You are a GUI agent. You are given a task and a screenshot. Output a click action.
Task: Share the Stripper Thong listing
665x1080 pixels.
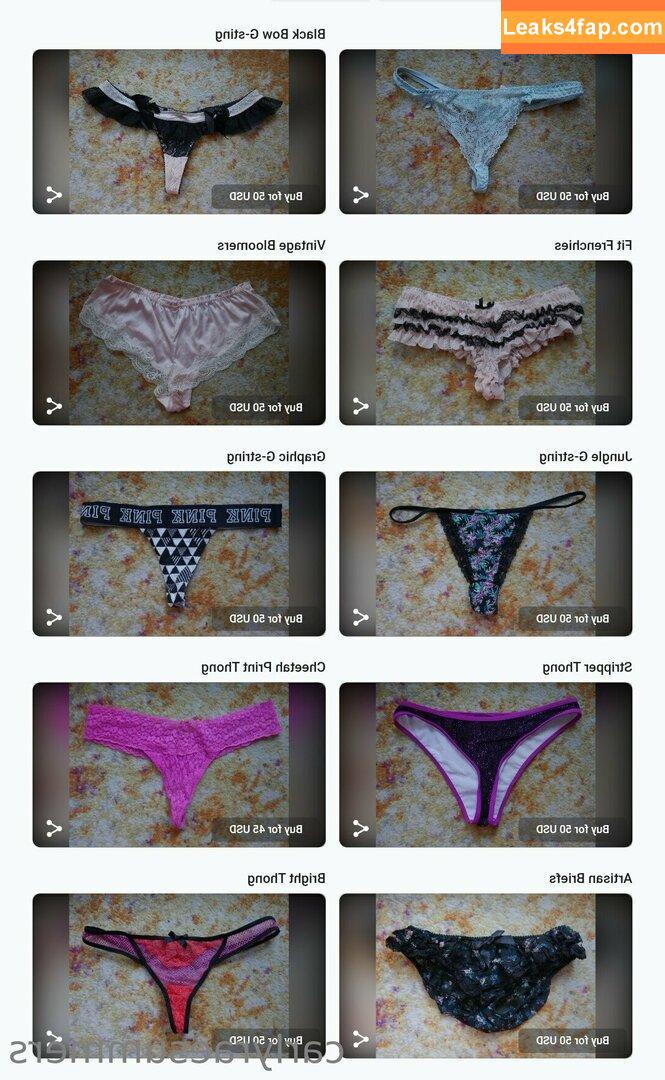click(x=361, y=829)
